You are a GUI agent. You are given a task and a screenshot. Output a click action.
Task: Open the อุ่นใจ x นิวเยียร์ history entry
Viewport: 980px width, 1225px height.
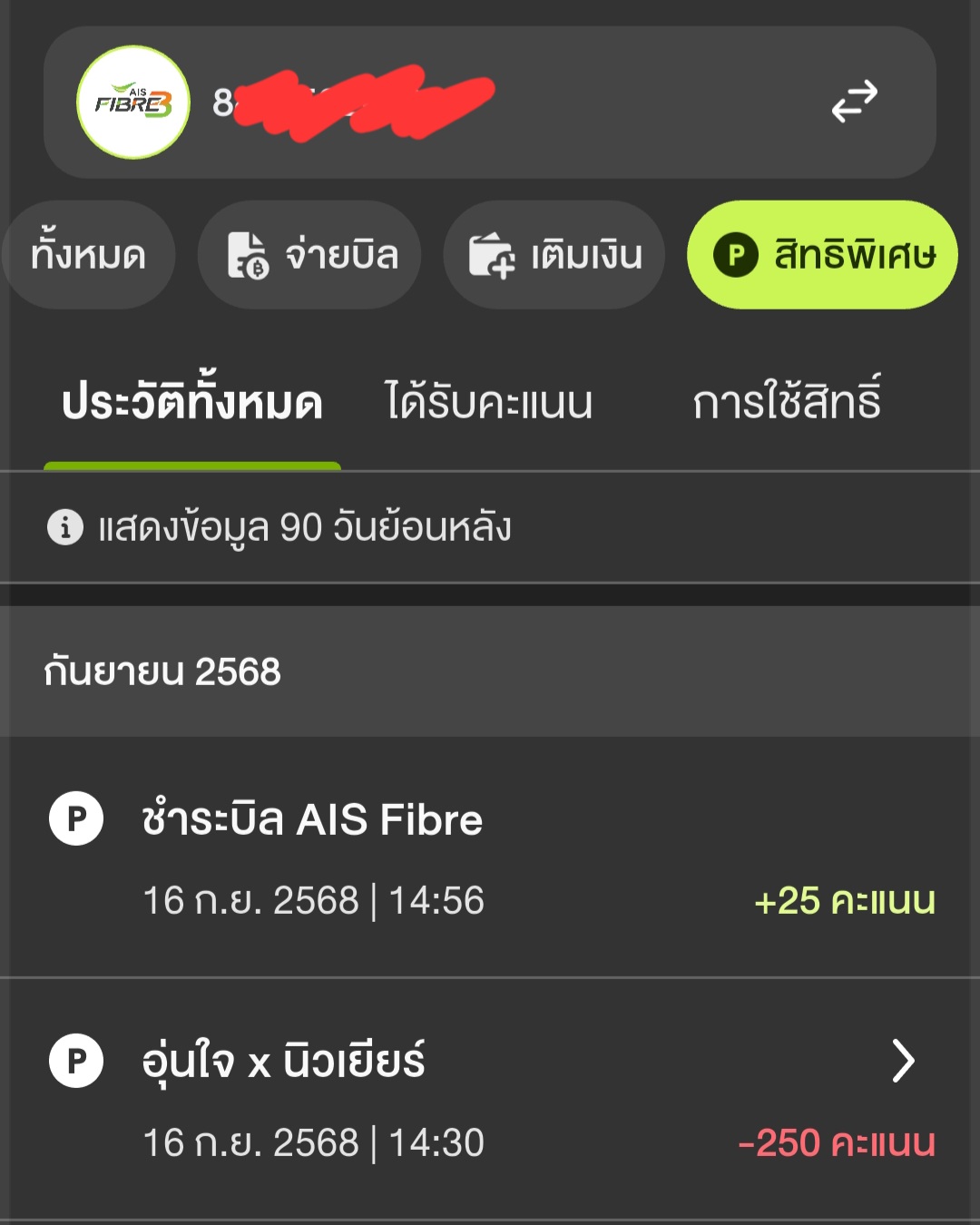(490, 1098)
